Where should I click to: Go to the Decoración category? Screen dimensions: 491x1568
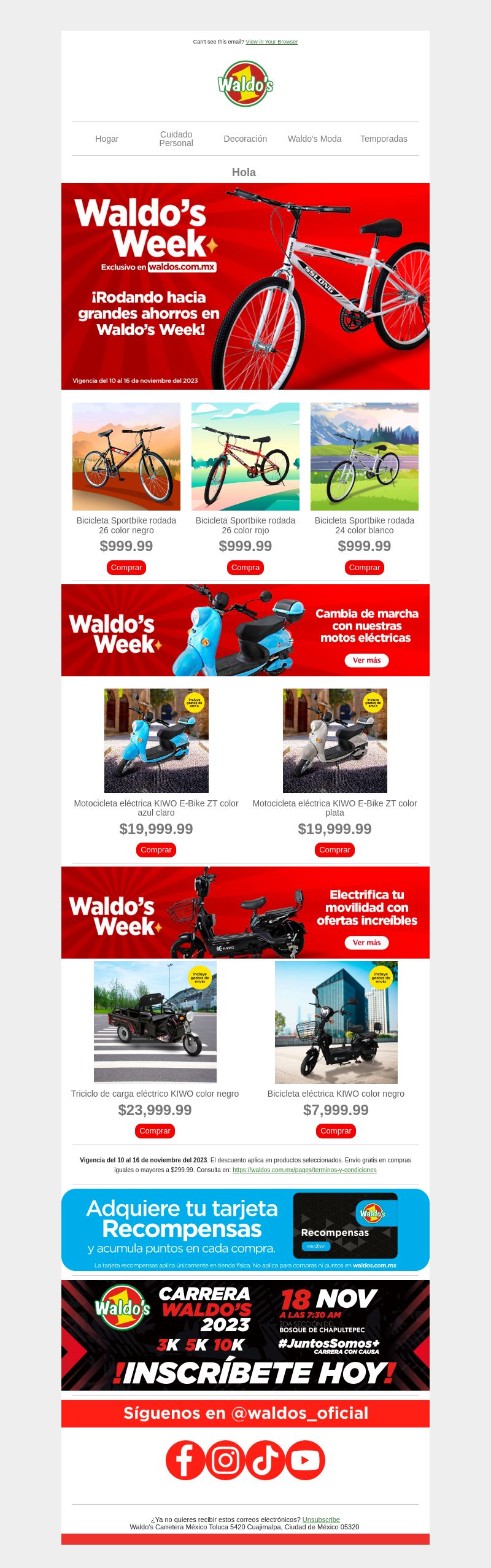point(245,139)
